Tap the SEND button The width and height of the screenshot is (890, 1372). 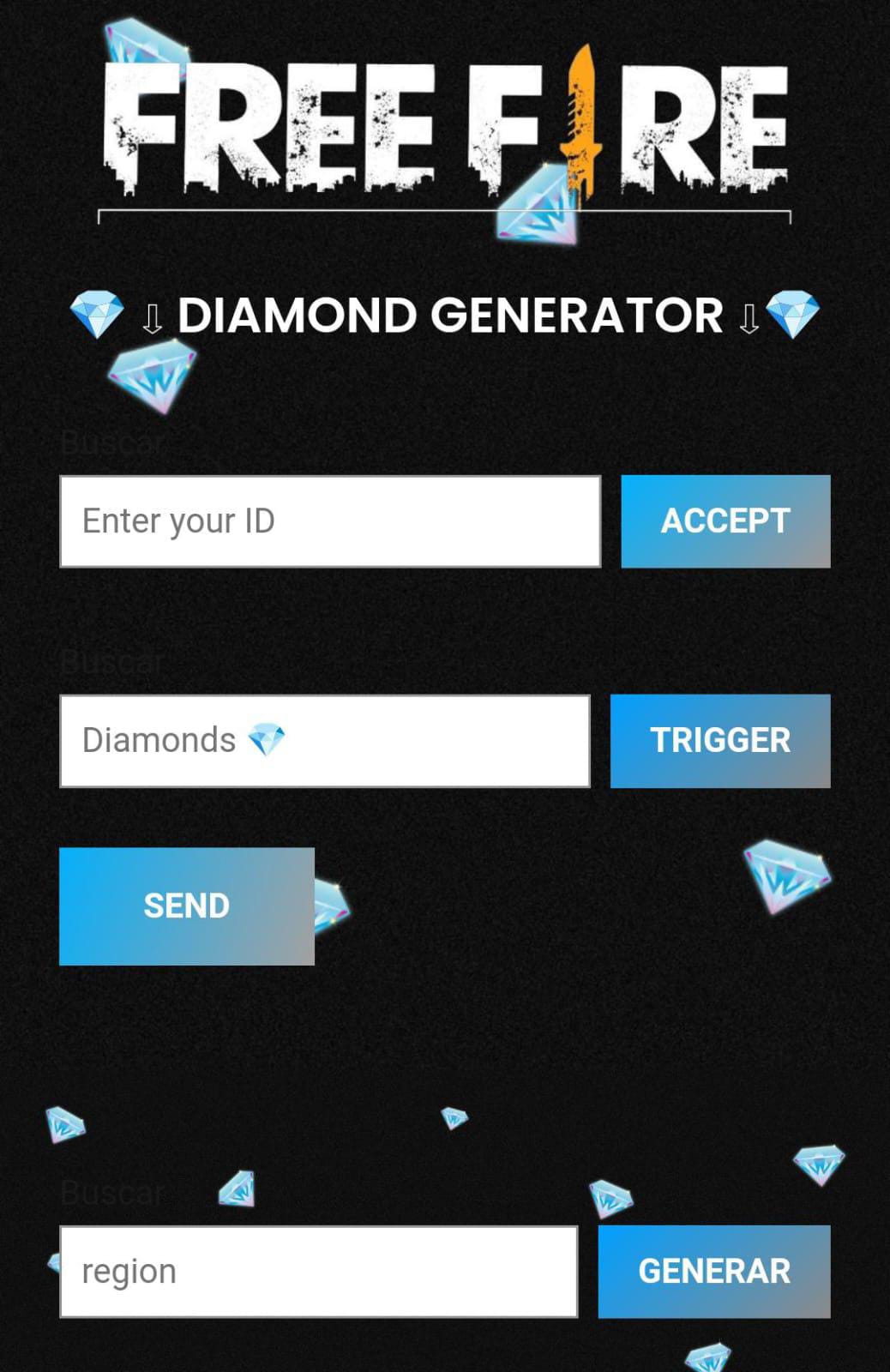tap(187, 906)
